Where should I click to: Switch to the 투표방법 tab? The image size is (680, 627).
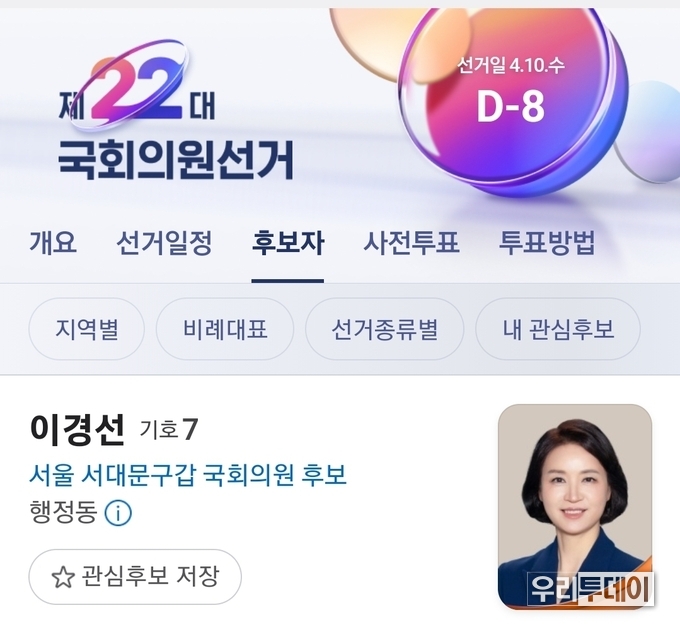click(546, 243)
